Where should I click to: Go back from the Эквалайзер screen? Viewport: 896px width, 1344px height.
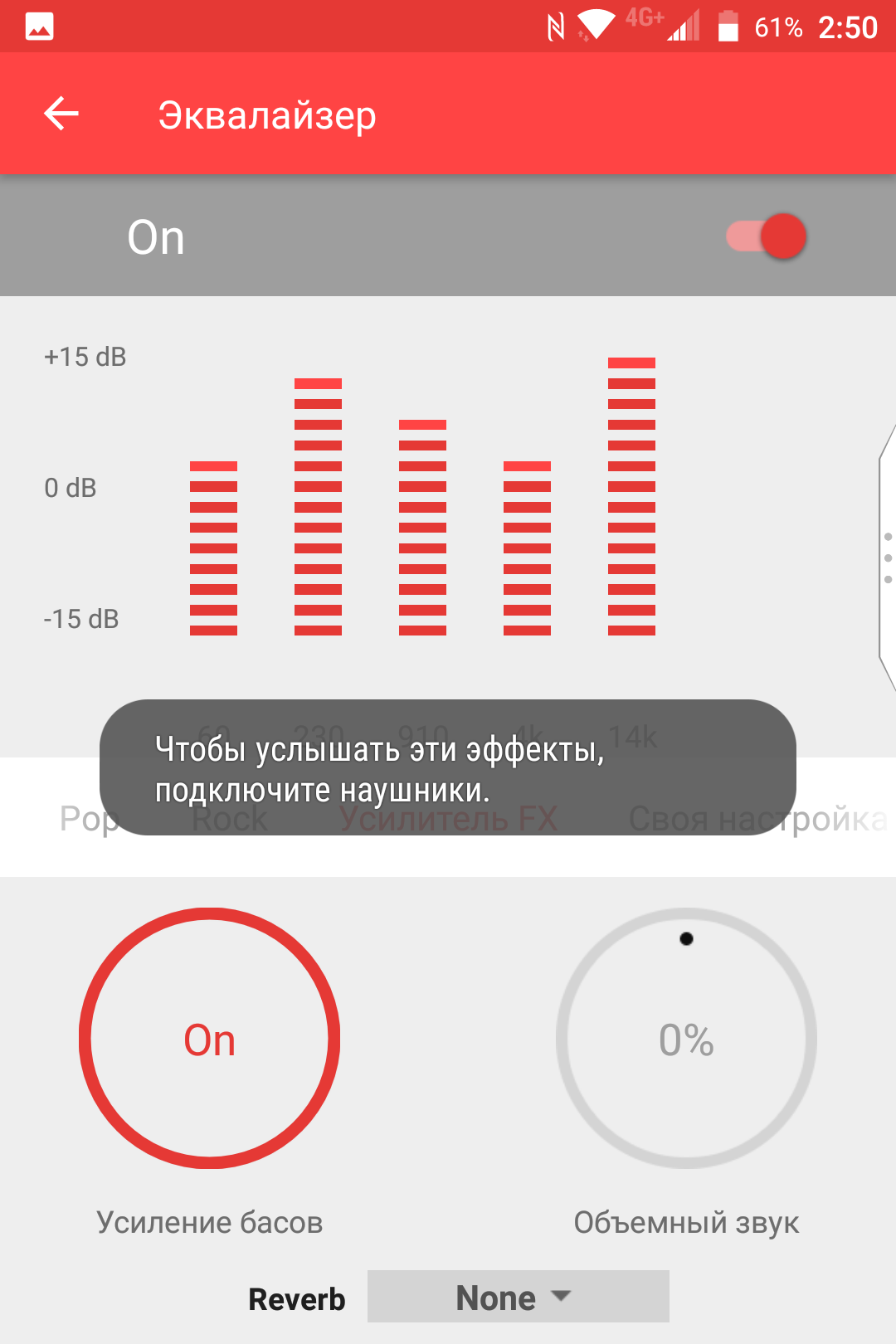[61, 114]
